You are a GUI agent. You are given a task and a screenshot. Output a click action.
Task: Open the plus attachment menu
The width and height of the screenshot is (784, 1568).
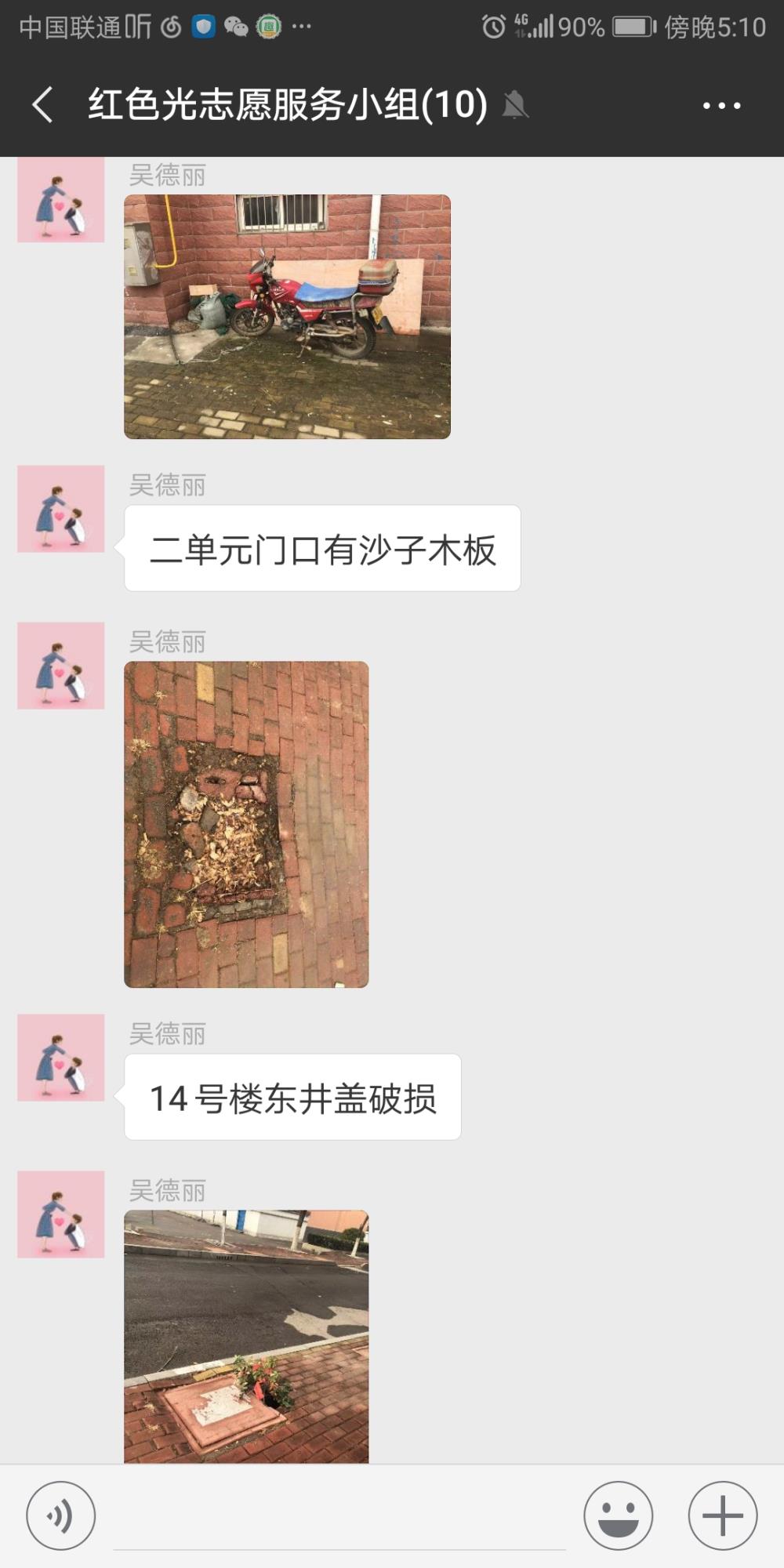[722, 1515]
